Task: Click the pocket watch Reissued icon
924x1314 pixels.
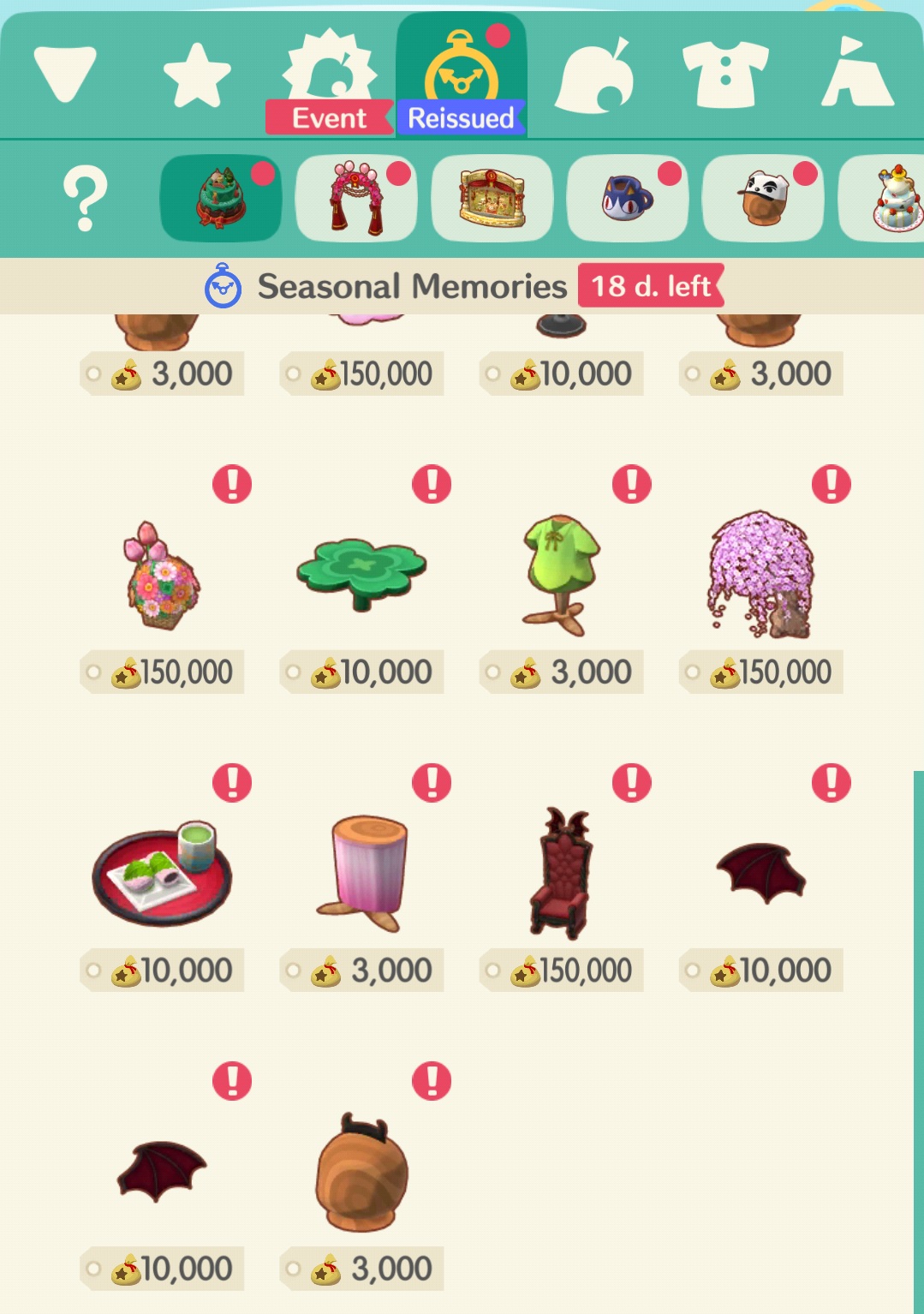Action: coord(460,67)
